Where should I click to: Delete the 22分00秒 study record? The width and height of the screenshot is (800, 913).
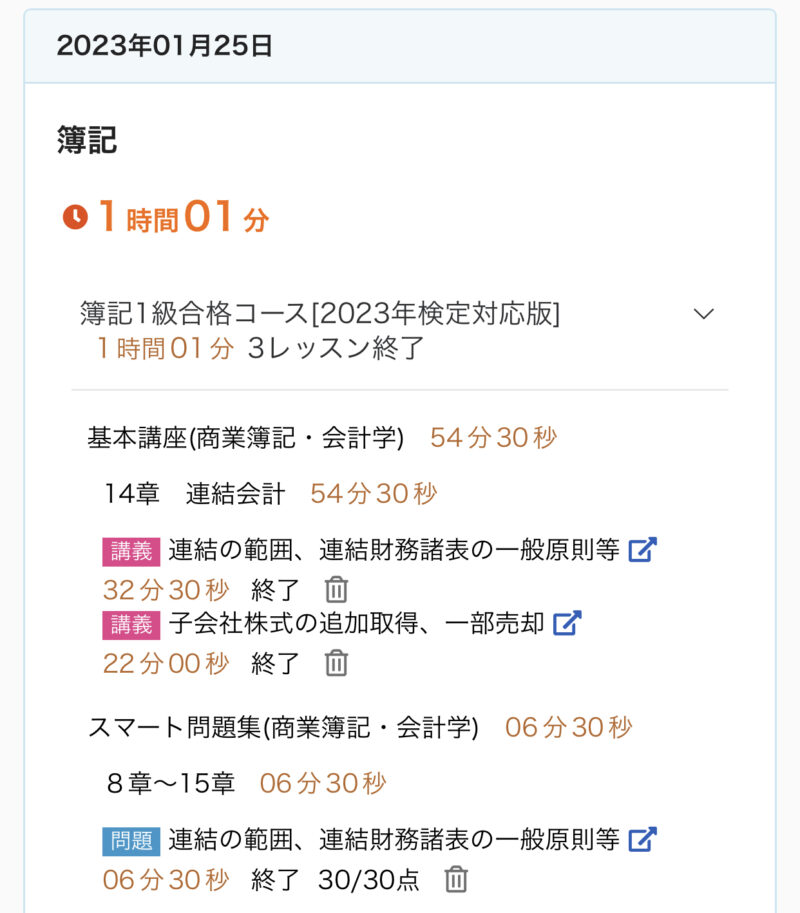(337, 663)
